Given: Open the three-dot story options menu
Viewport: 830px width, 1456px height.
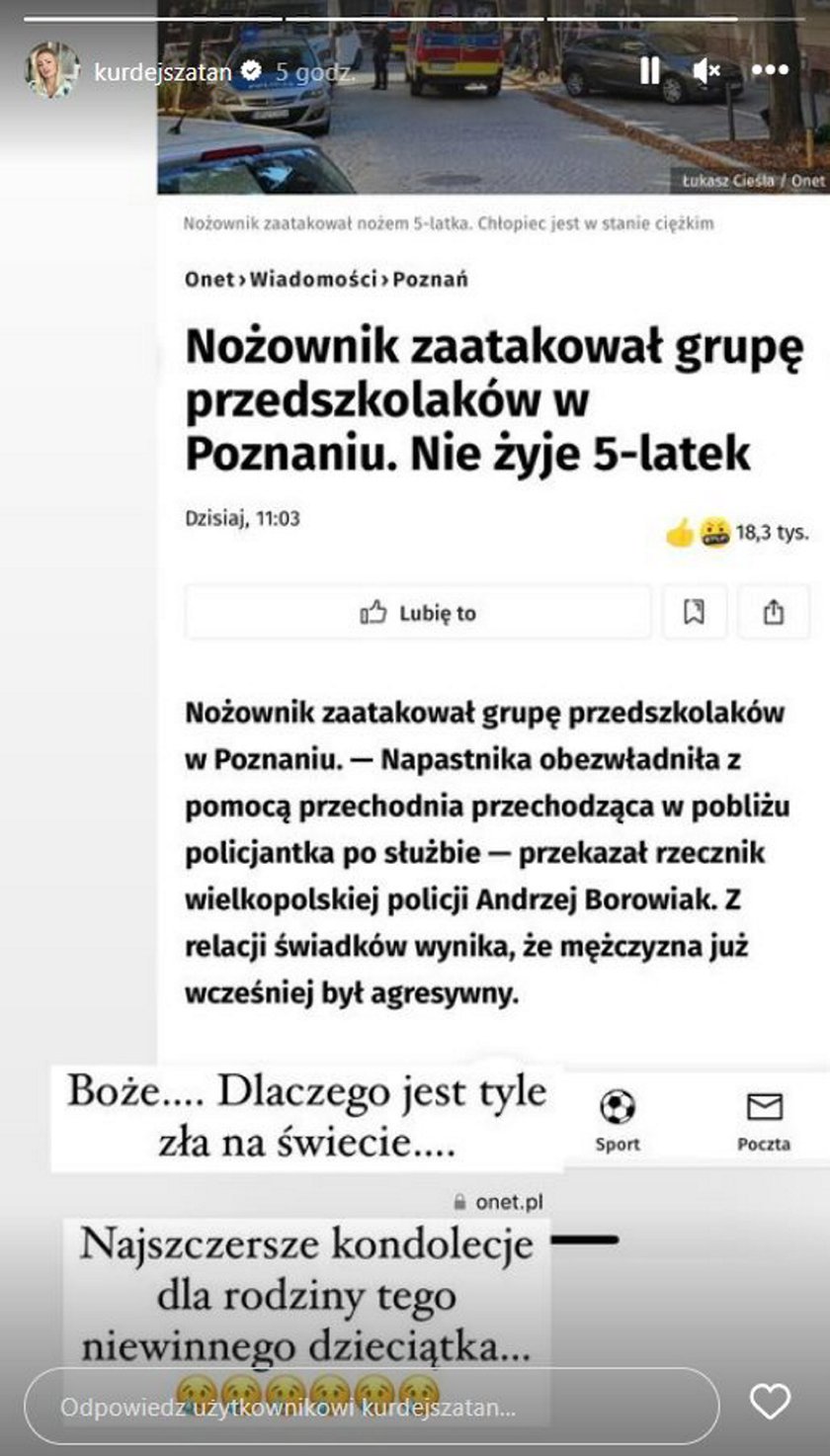Looking at the screenshot, I should (x=770, y=70).
